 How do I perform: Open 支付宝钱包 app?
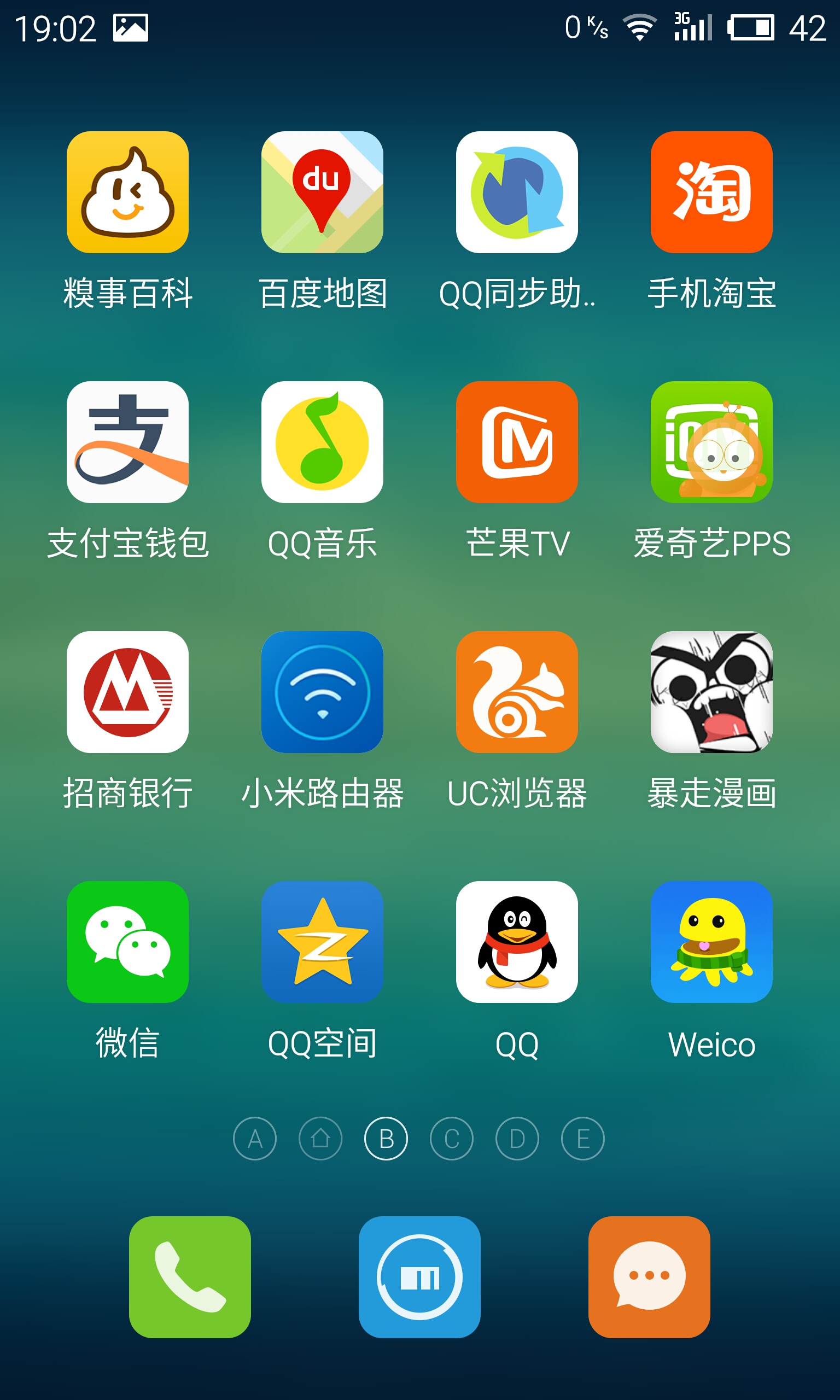[x=127, y=442]
